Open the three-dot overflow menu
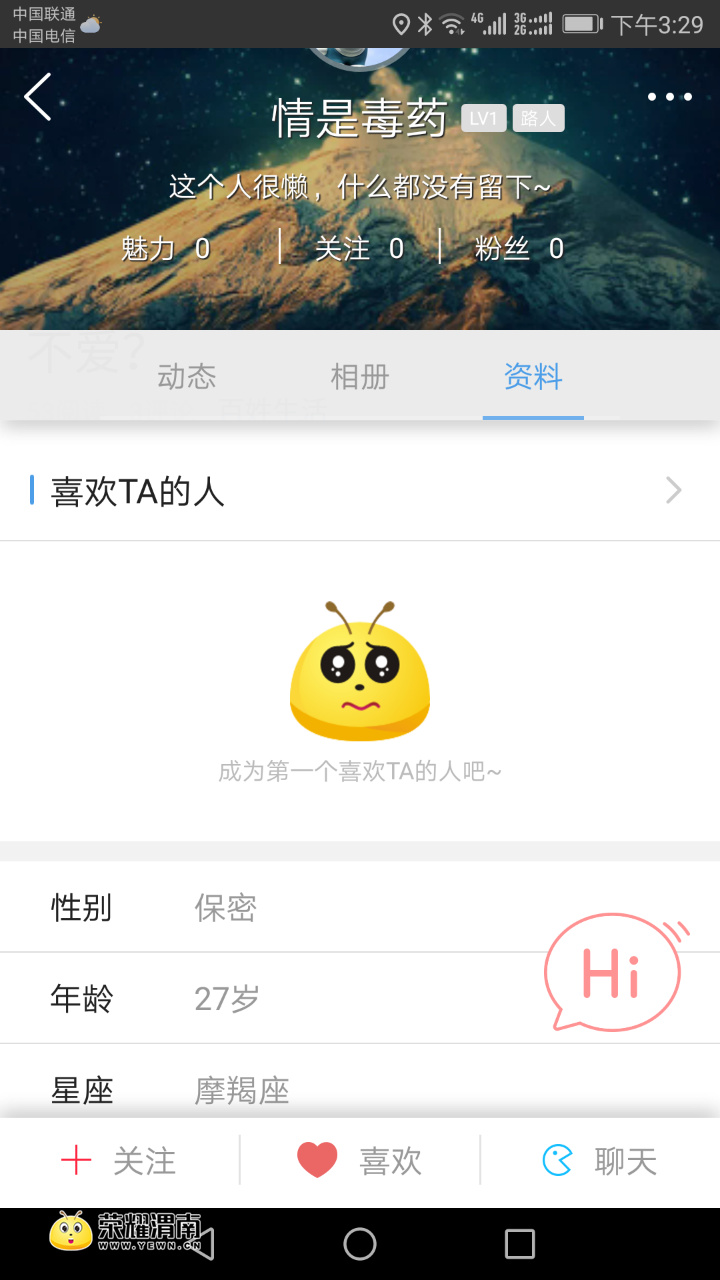The width and height of the screenshot is (720, 1280). pyautogui.click(x=669, y=97)
